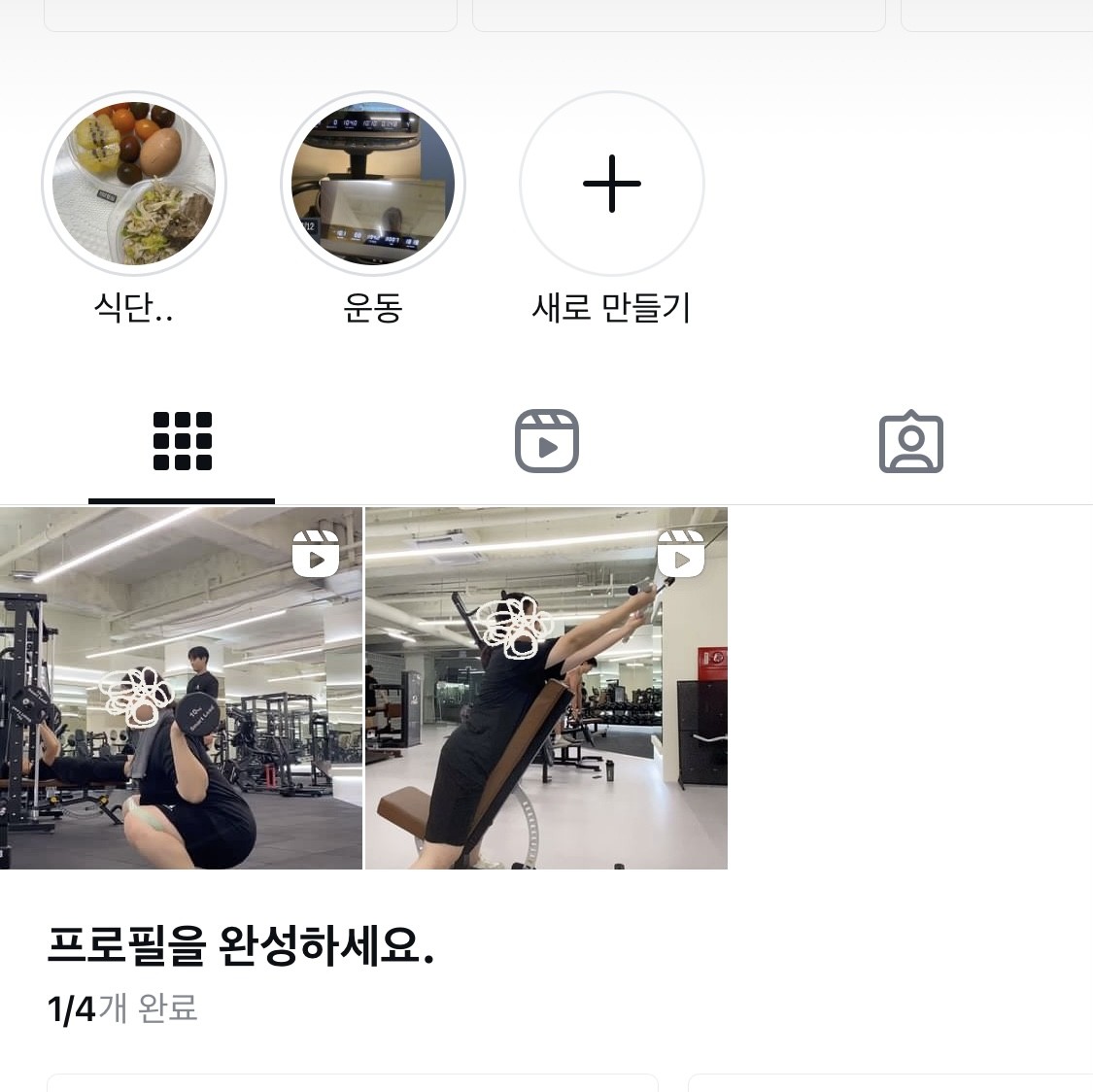Open the 식단 story highlight

point(134,184)
